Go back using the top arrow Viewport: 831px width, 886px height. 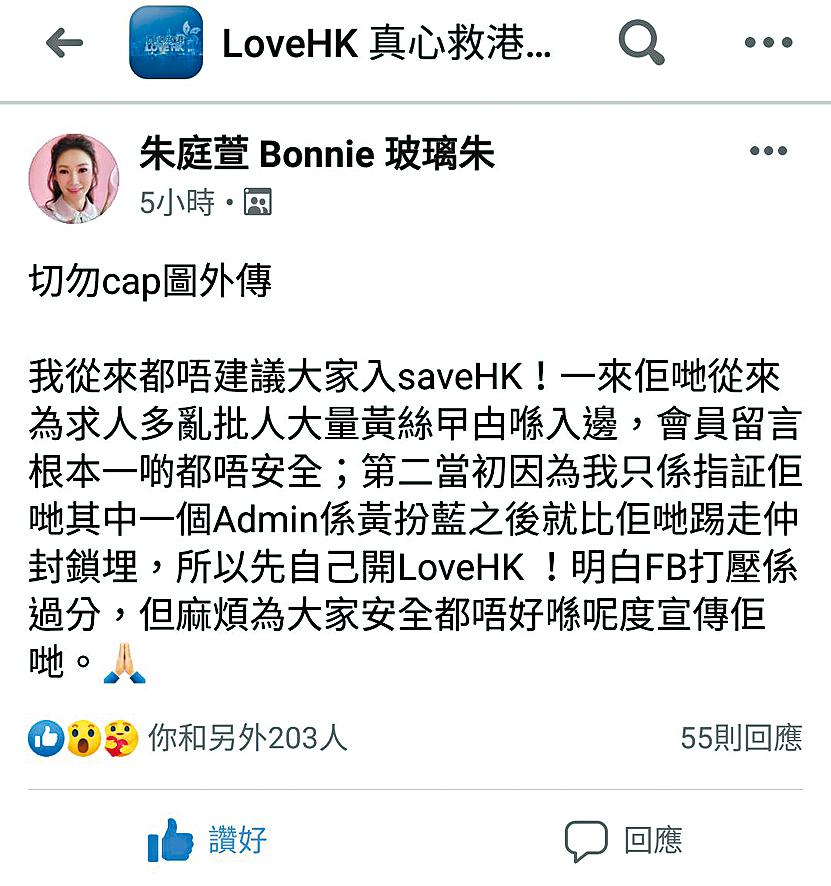point(65,43)
